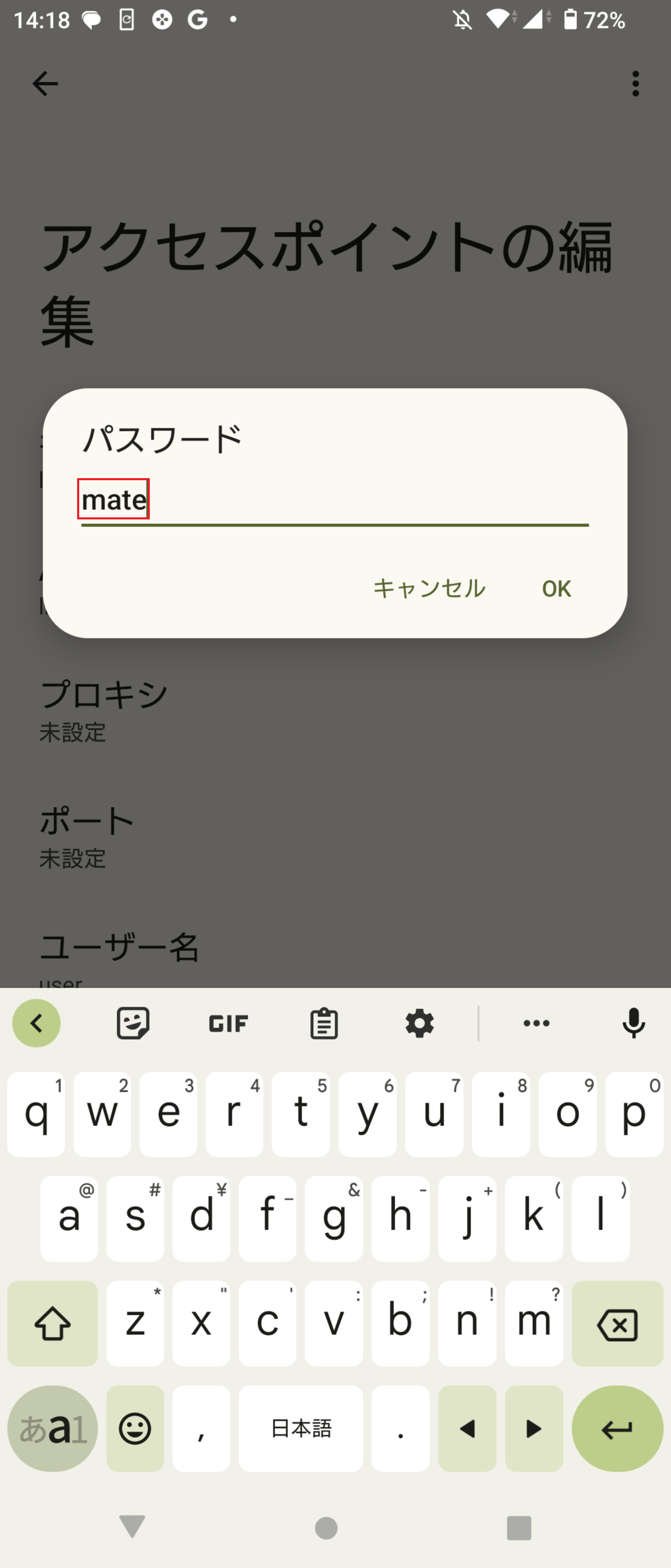The image size is (671, 1568).
Task: Tap the password text field
Action: tap(335, 500)
